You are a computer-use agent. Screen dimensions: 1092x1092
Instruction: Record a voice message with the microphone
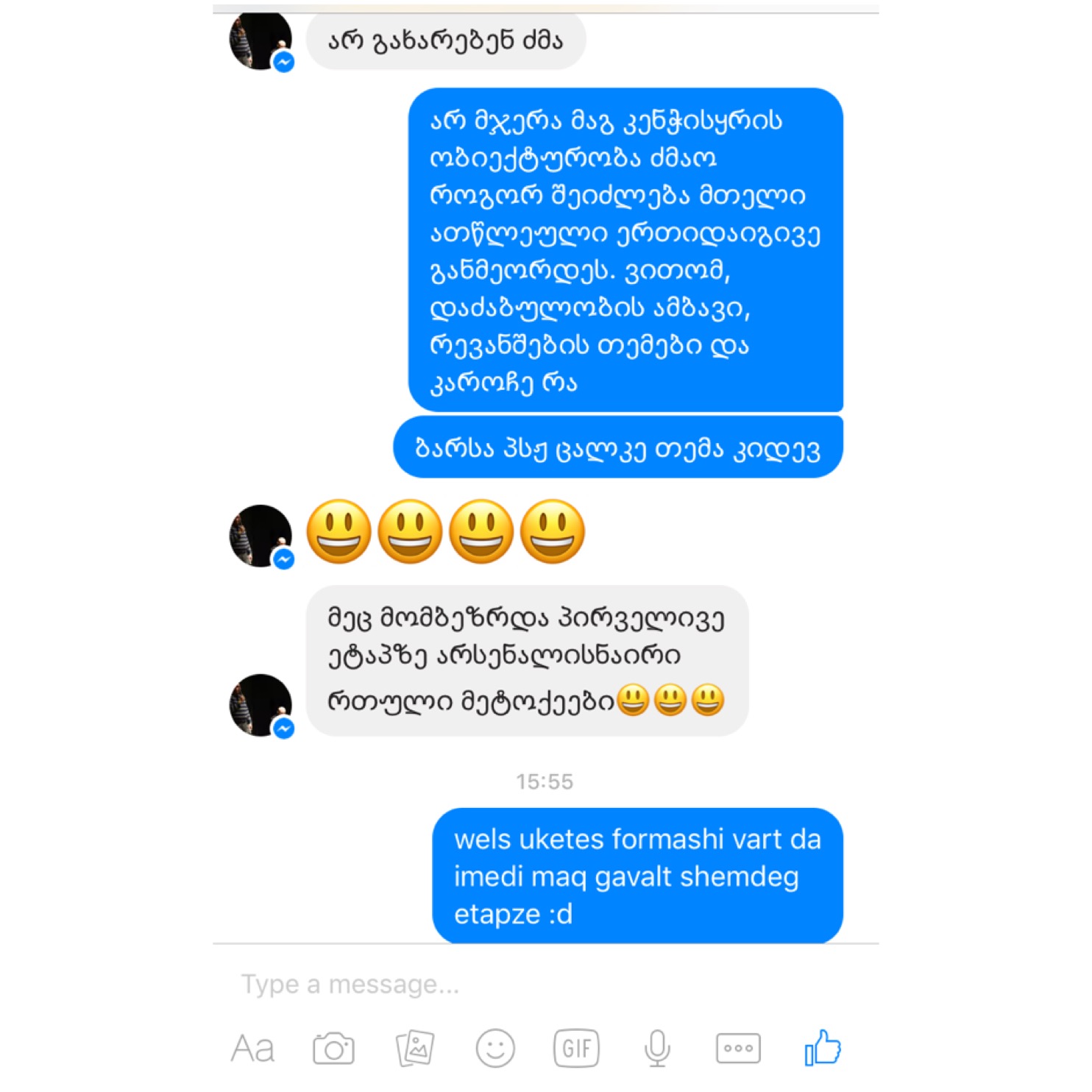657,1049
